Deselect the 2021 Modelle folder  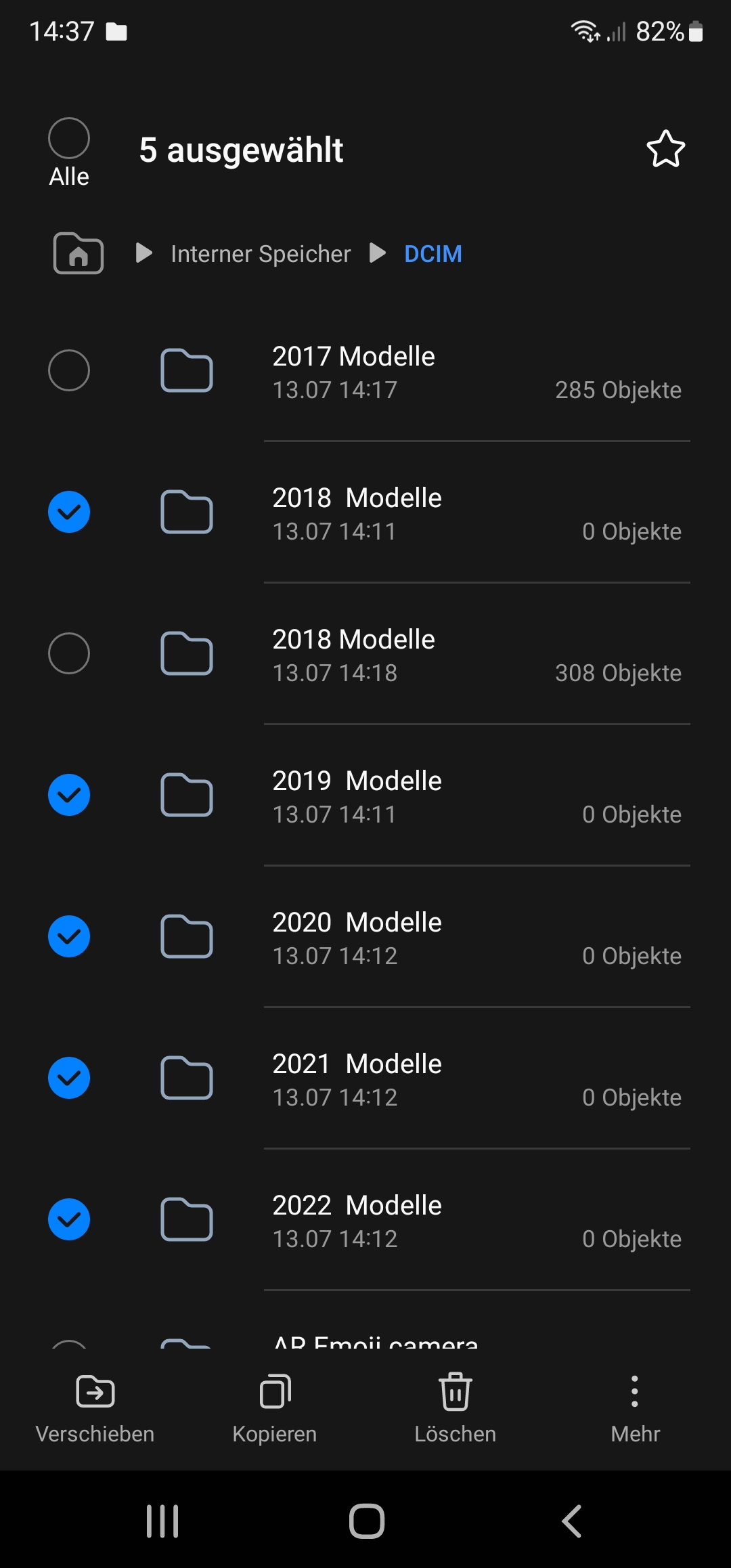pyautogui.click(x=69, y=1078)
